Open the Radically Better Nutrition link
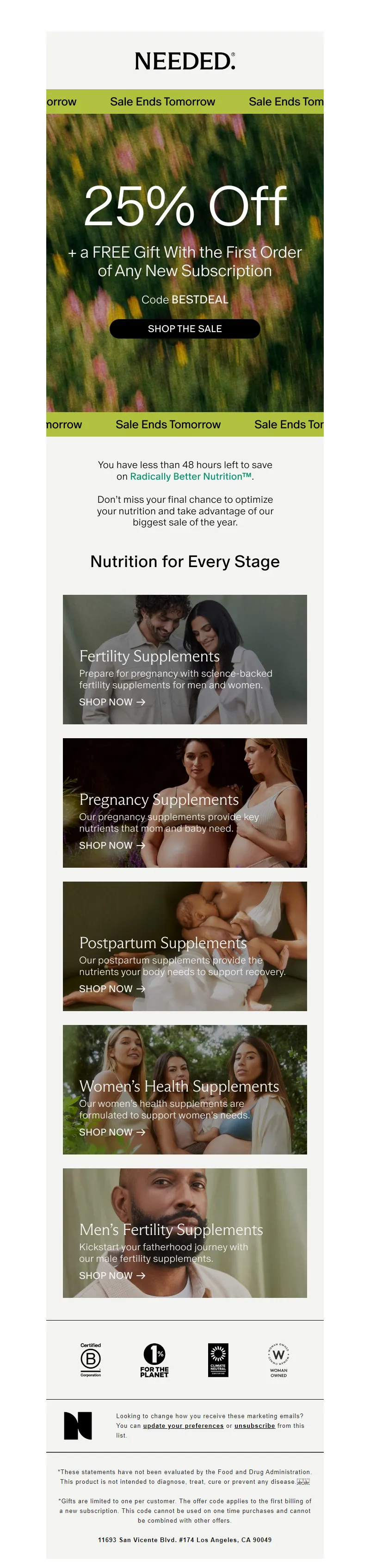 pyautogui.click(x=190, y=476)
